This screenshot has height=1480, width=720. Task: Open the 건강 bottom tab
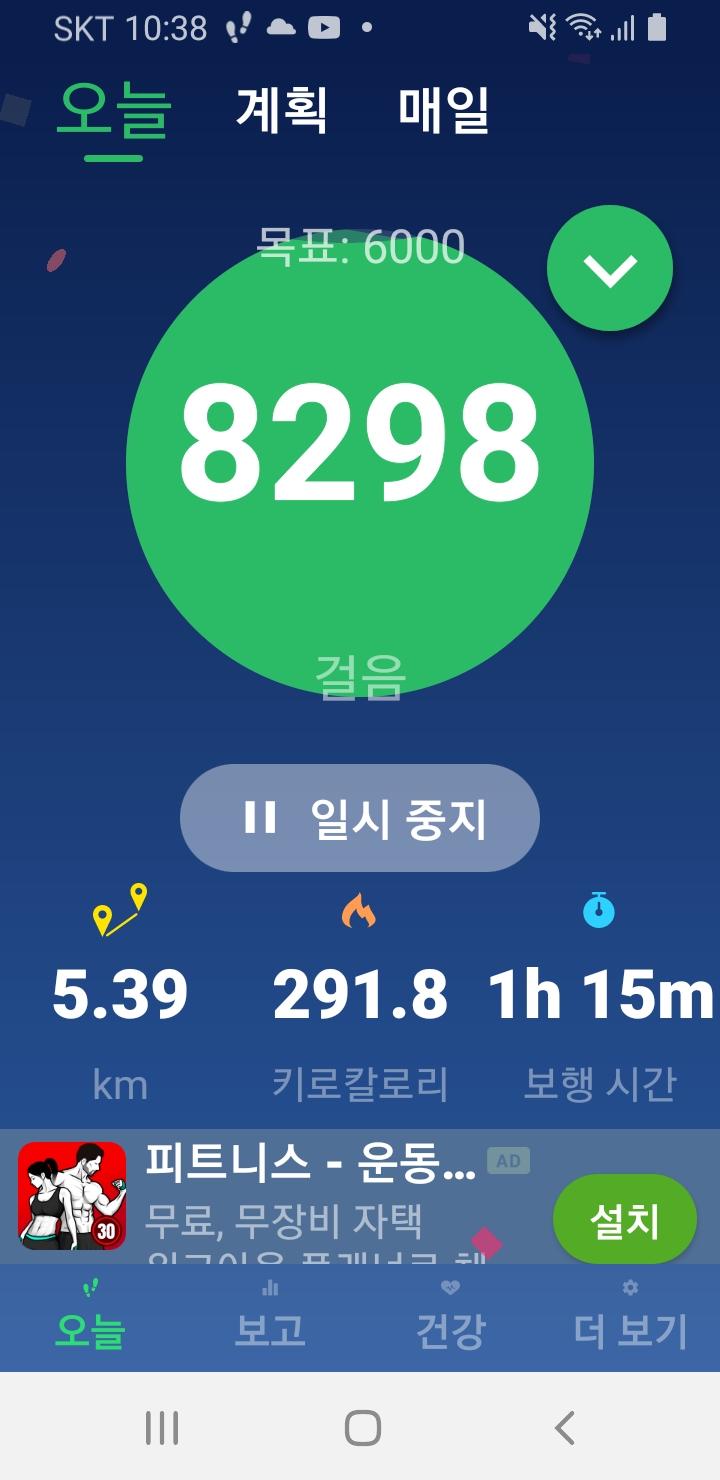click(x=450, y=1318)
